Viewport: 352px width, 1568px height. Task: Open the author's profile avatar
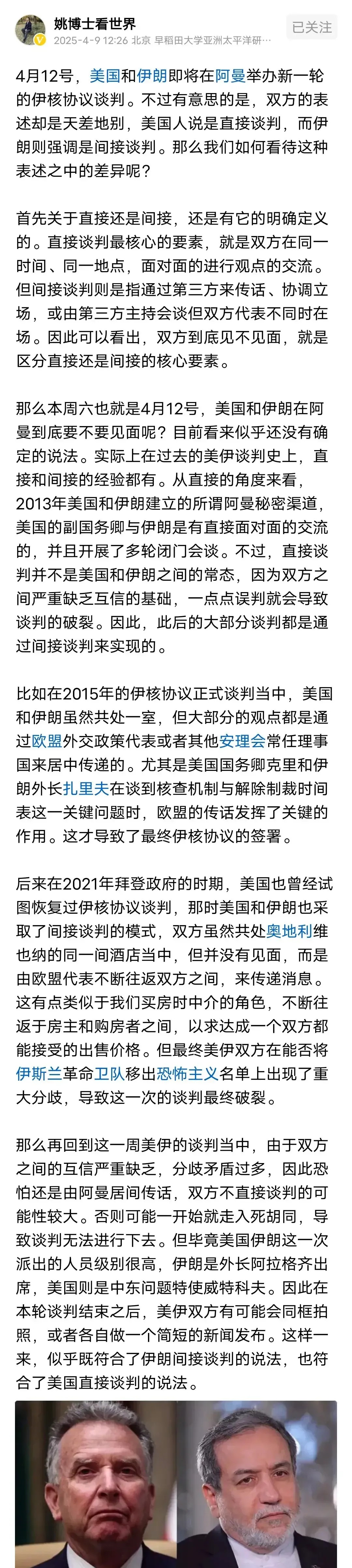pyautogui.click(x=30, y=30)
